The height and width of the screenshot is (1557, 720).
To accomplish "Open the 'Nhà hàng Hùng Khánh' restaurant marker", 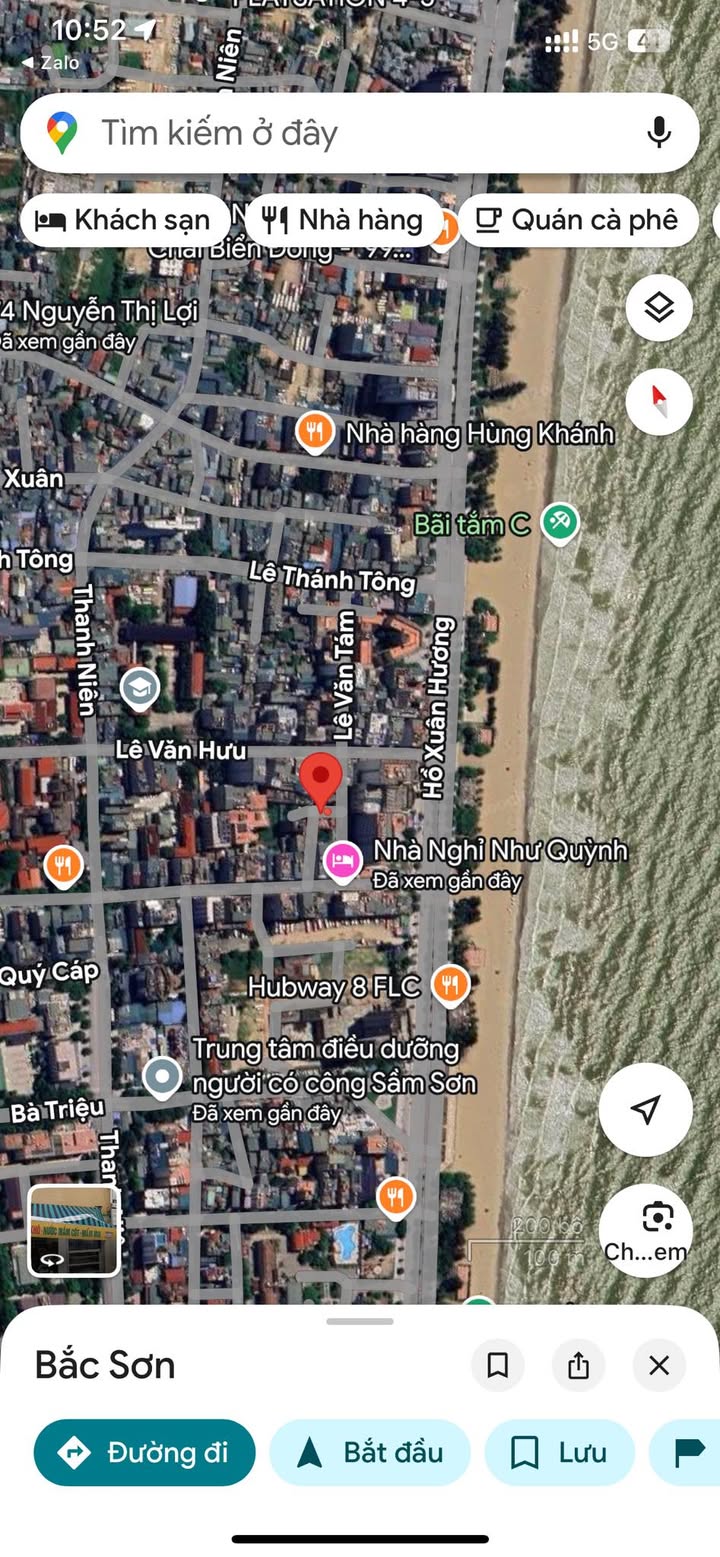I will tap(315, 433).
